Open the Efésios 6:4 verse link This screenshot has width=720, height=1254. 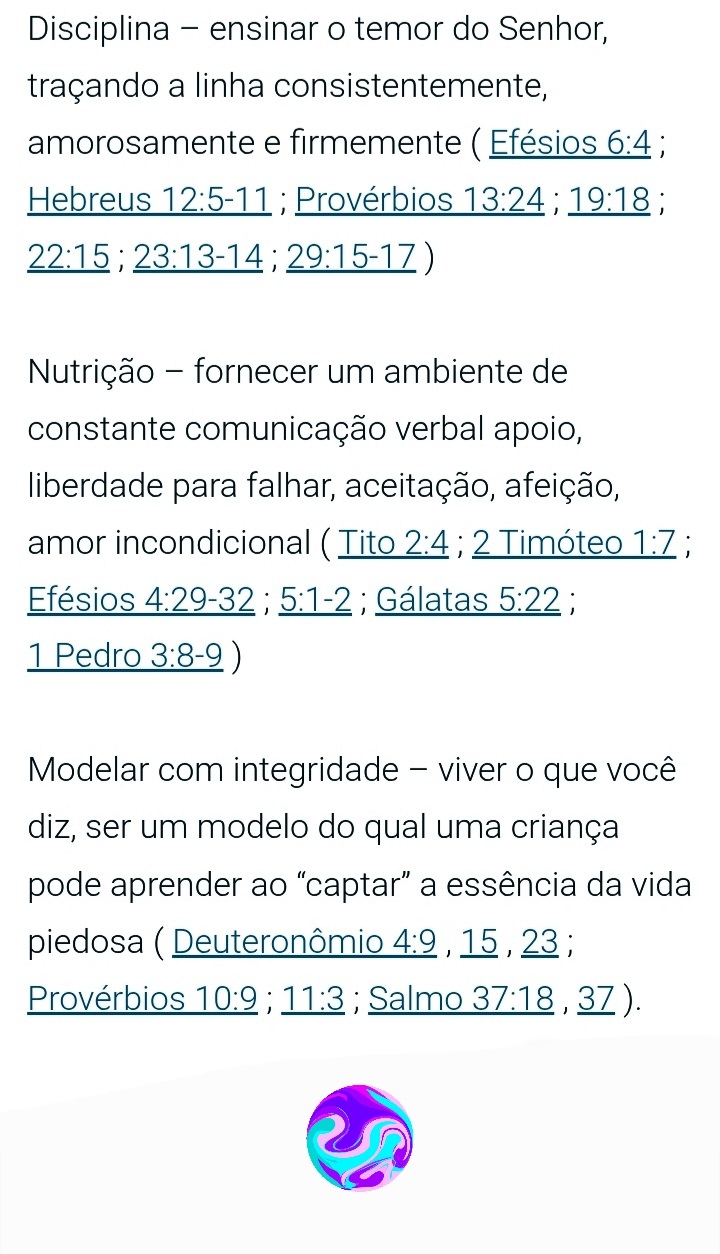click(x=568, y=143)
